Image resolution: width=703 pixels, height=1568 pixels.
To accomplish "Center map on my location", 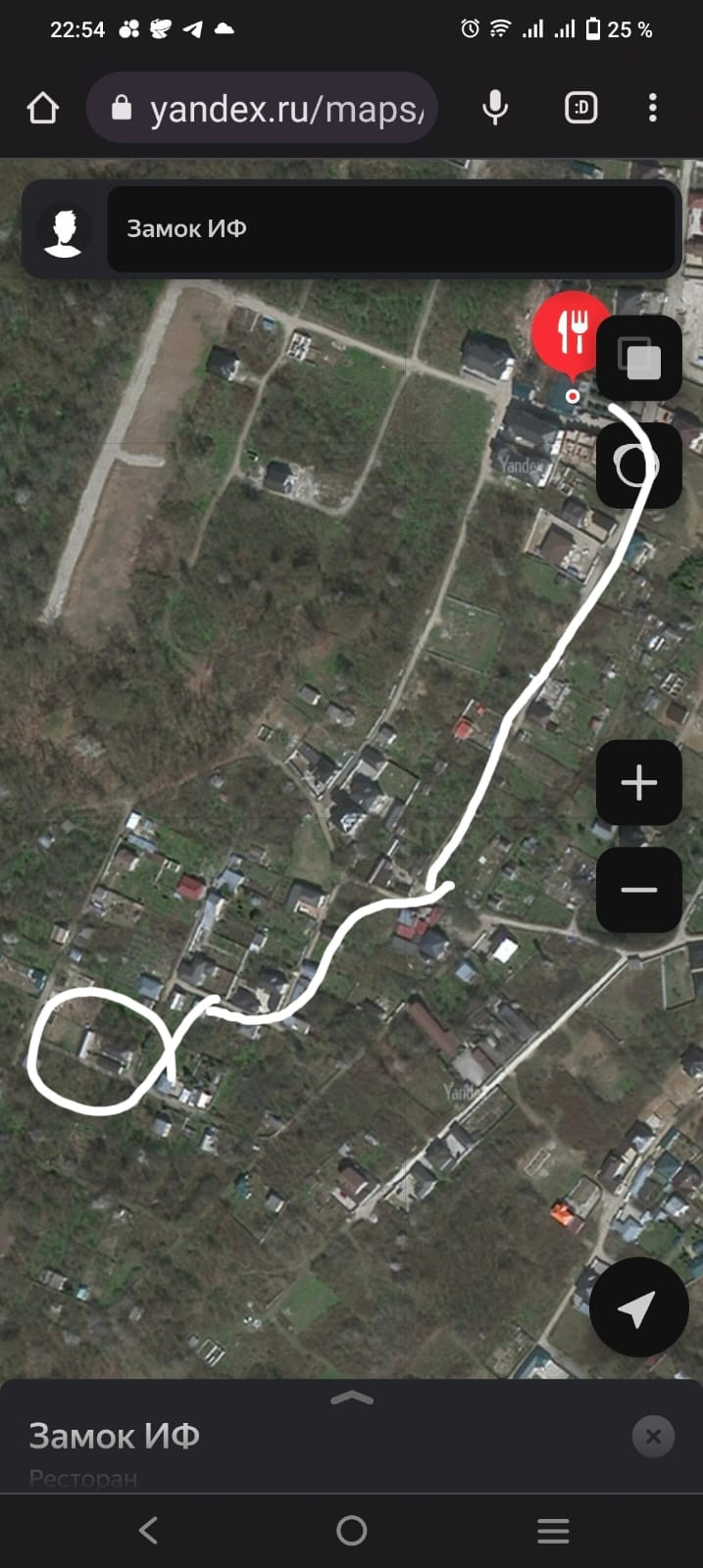I will pyautogui.click(x=637, y=1307).
